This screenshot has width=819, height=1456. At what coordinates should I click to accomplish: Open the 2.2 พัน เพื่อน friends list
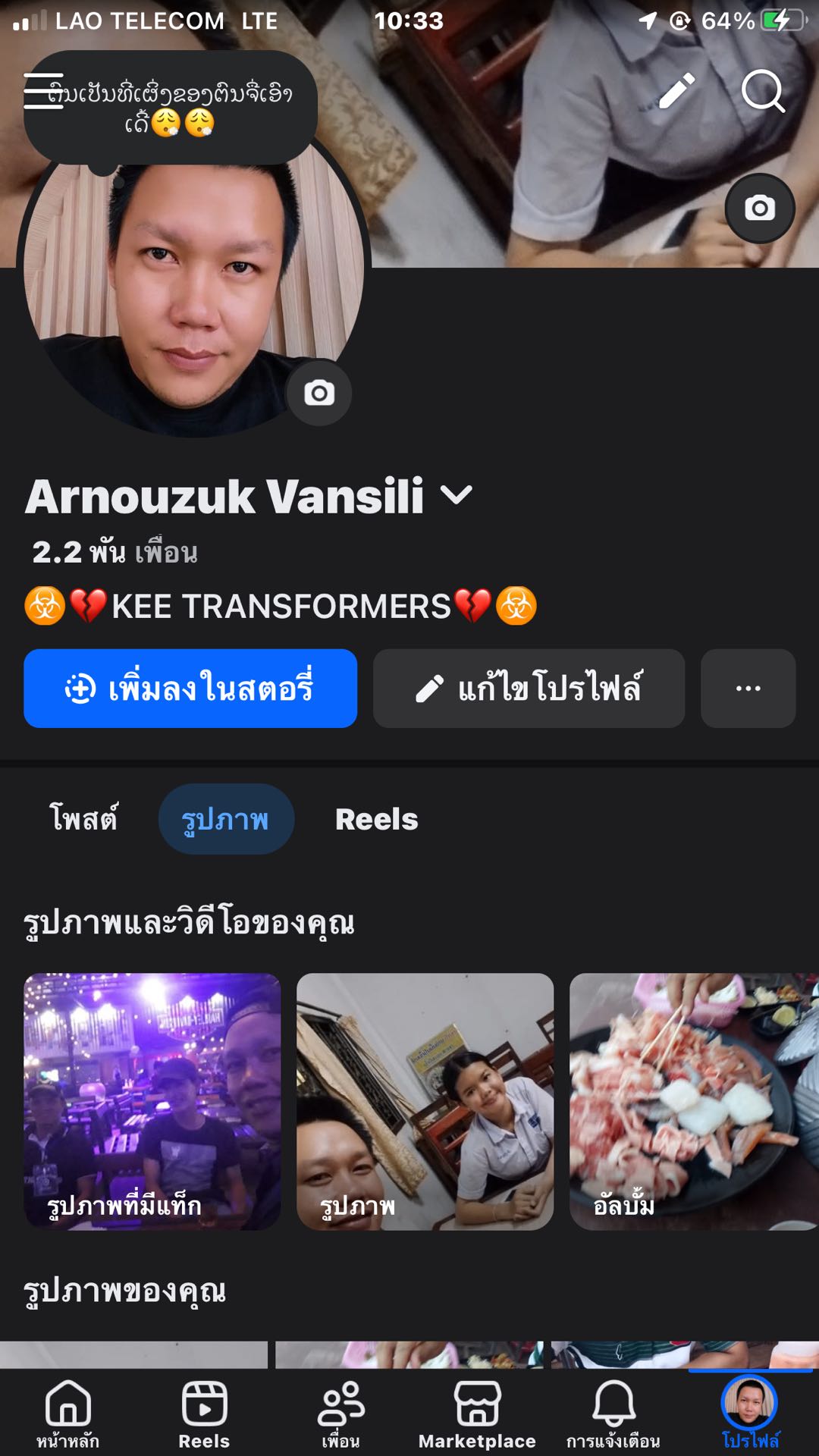[x=115, y=552]
